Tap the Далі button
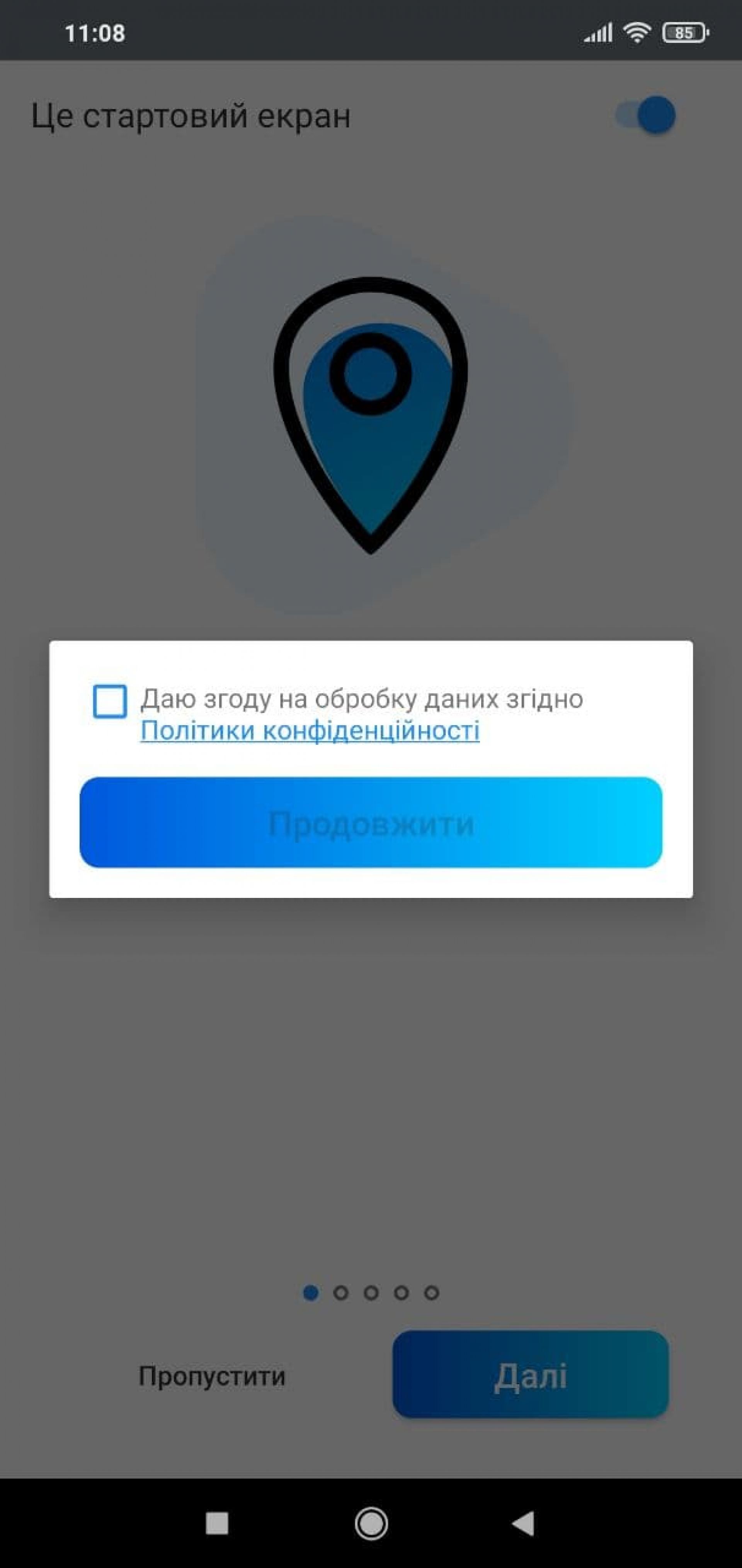Screen dimensions: 742x1568 530,1375
